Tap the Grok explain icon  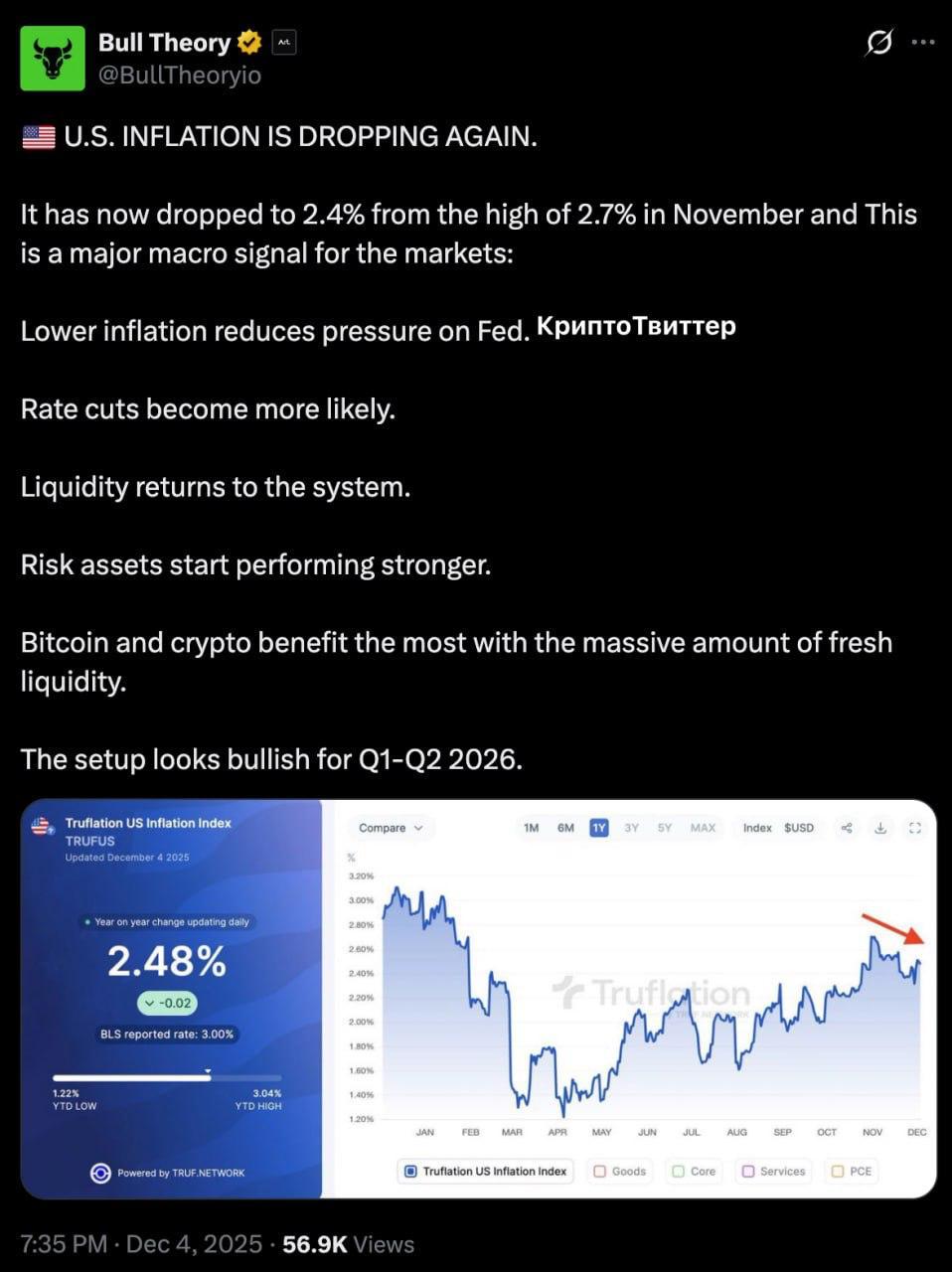pos(878,43)
